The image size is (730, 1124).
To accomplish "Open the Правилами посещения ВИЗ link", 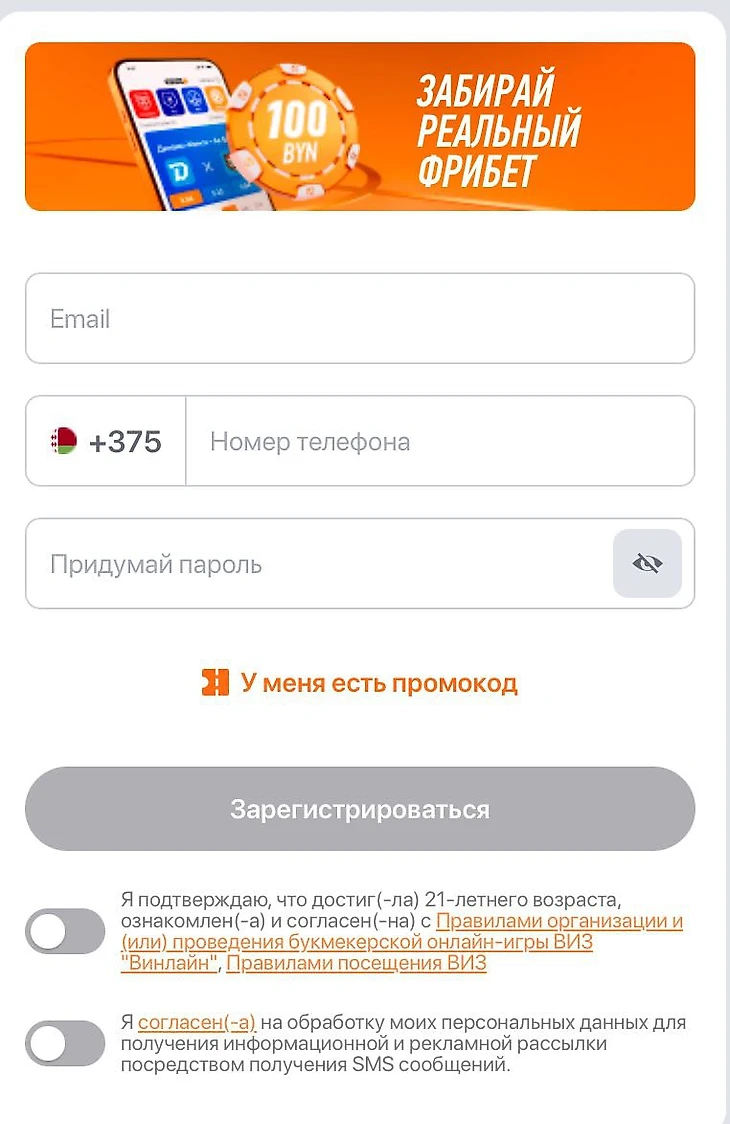I will (356, 964).
